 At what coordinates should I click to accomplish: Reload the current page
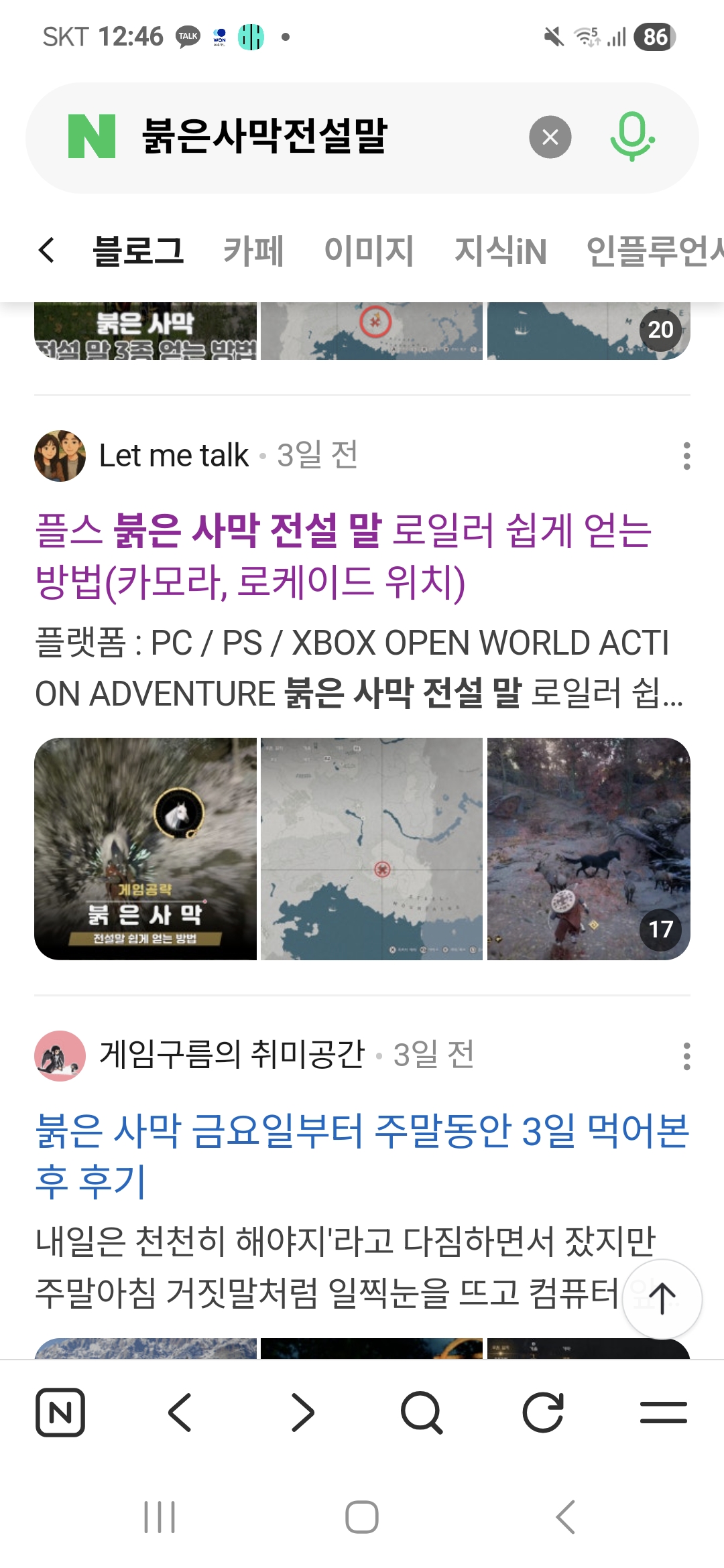(542, 1413)
